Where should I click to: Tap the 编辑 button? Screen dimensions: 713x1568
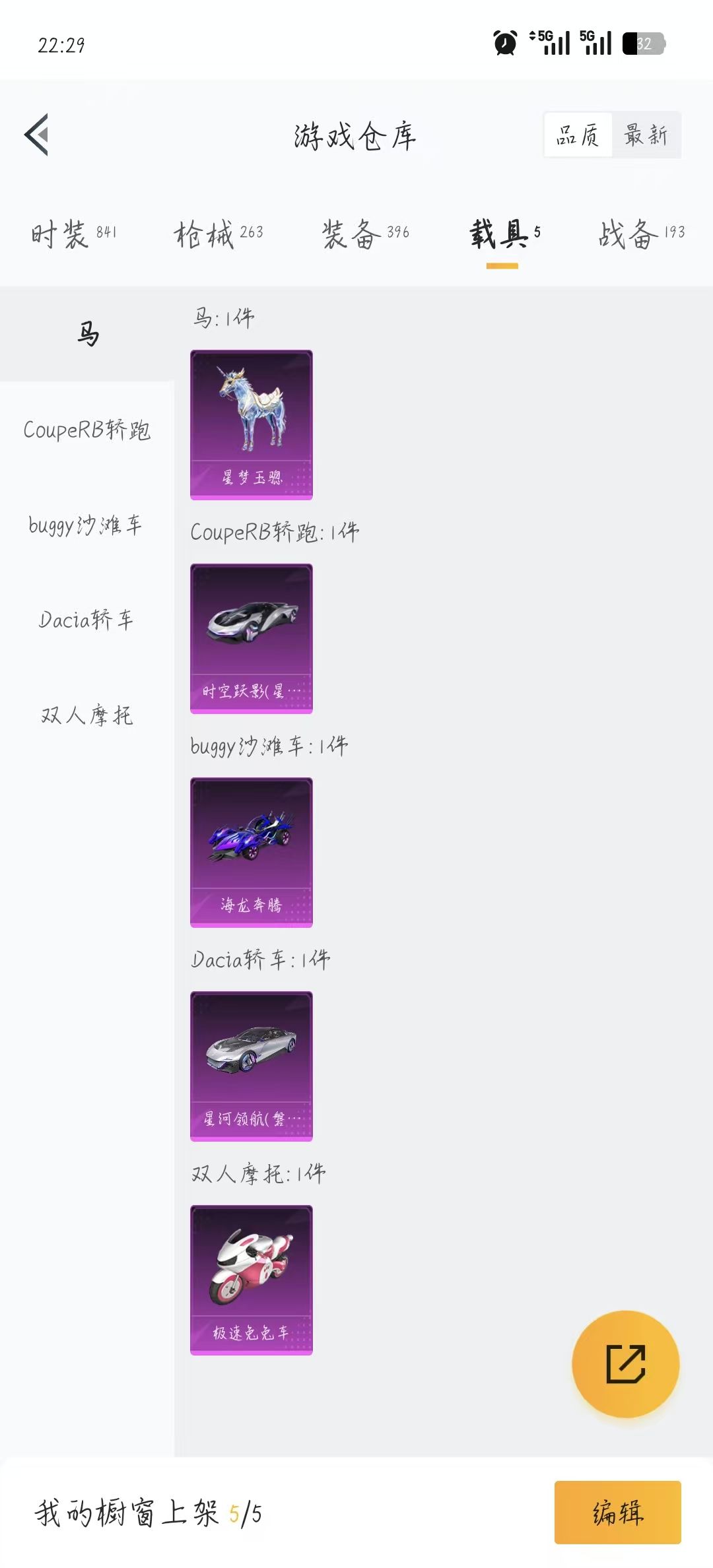(x=617, y=1512)
